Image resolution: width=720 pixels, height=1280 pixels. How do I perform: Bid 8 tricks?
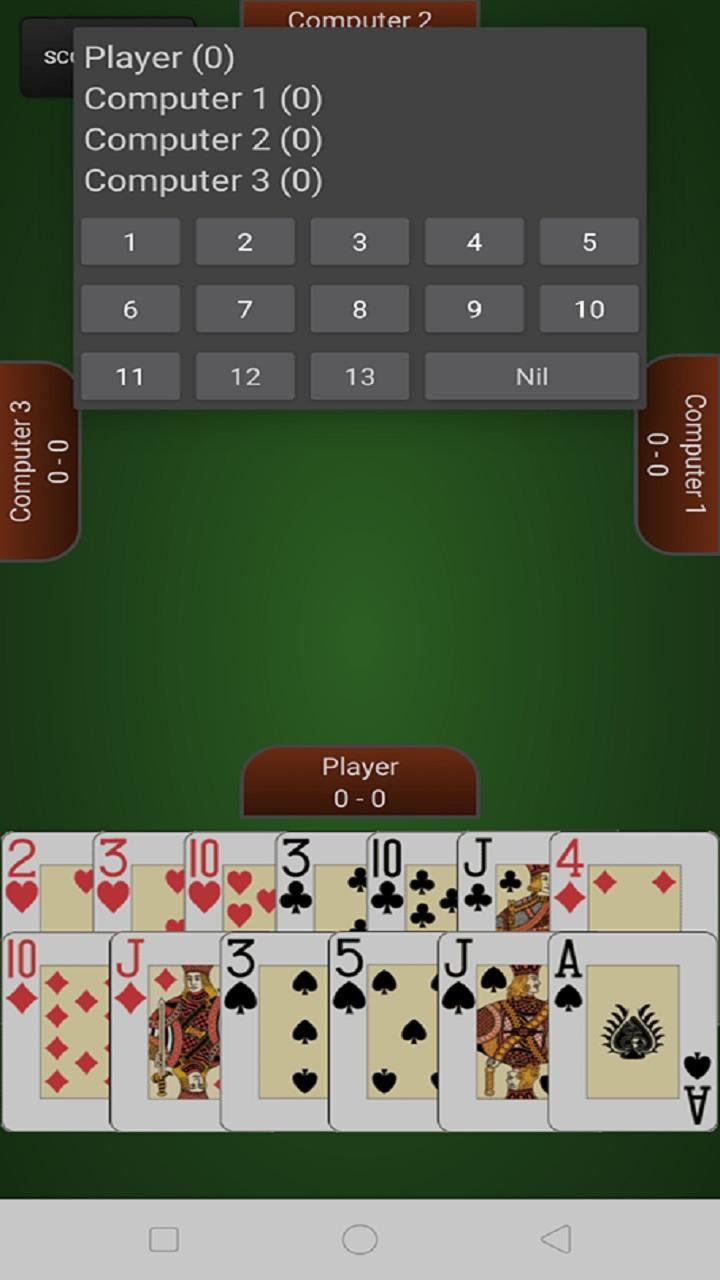[360, 309]
